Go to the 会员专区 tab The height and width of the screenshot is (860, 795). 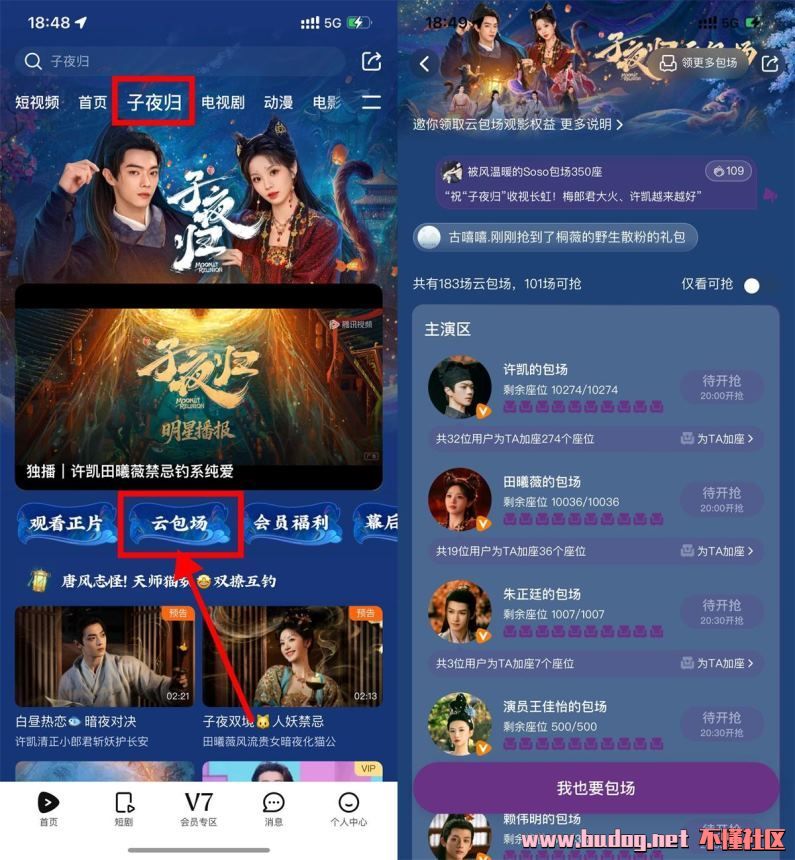click(x=199, y=808)
